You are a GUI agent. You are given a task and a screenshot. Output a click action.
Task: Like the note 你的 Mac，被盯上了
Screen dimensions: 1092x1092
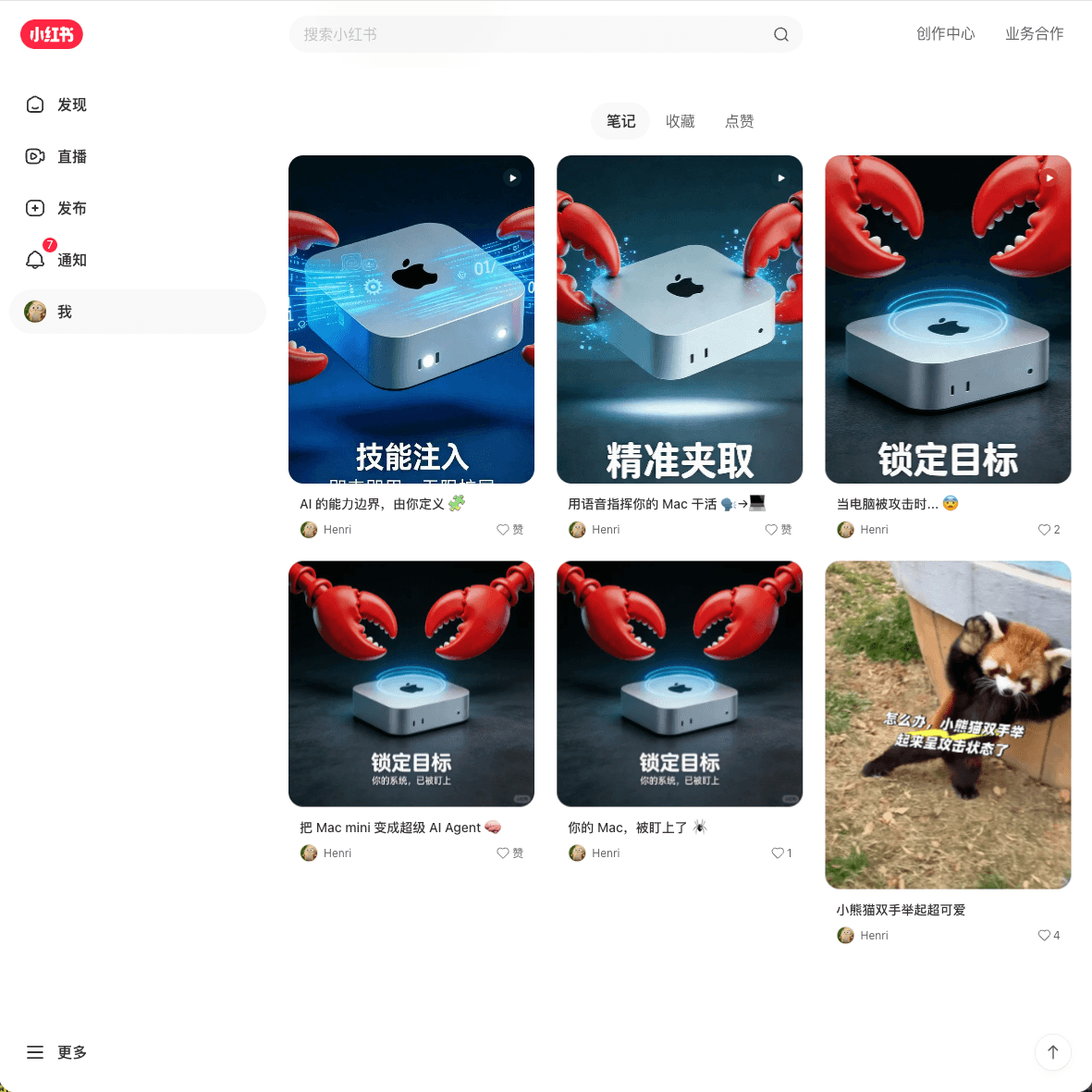778,853
